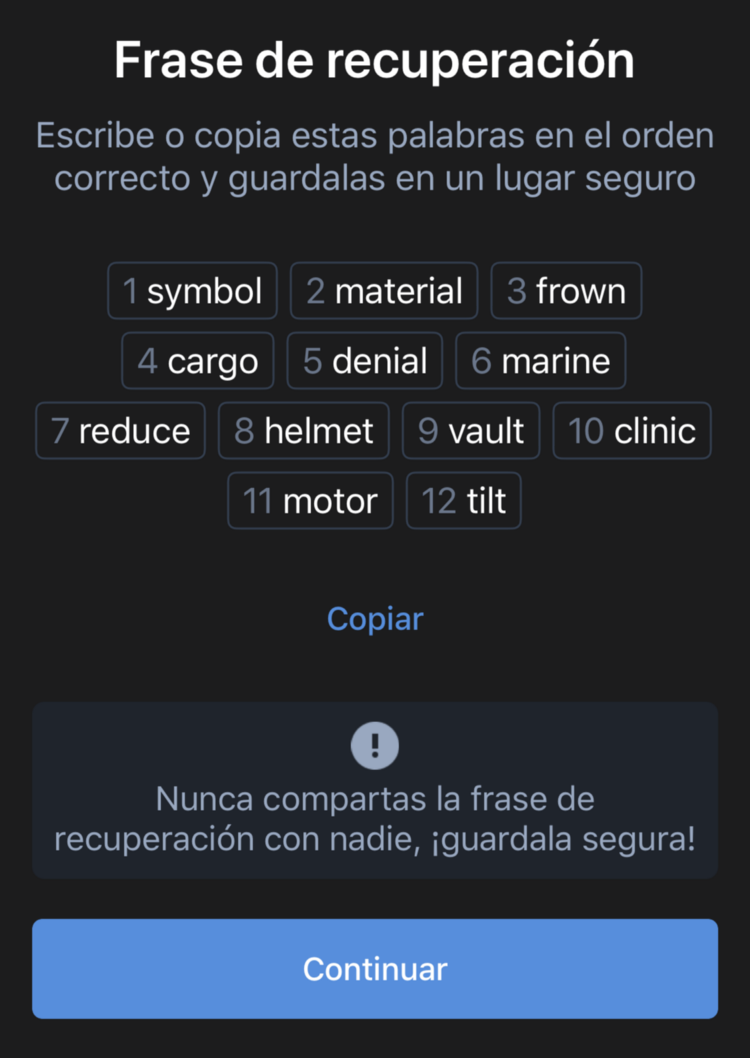Viewport: 750px width, 1058px height.
Task: Tap Copiar to copy the recovery phrase
Action: click(375, 619)
